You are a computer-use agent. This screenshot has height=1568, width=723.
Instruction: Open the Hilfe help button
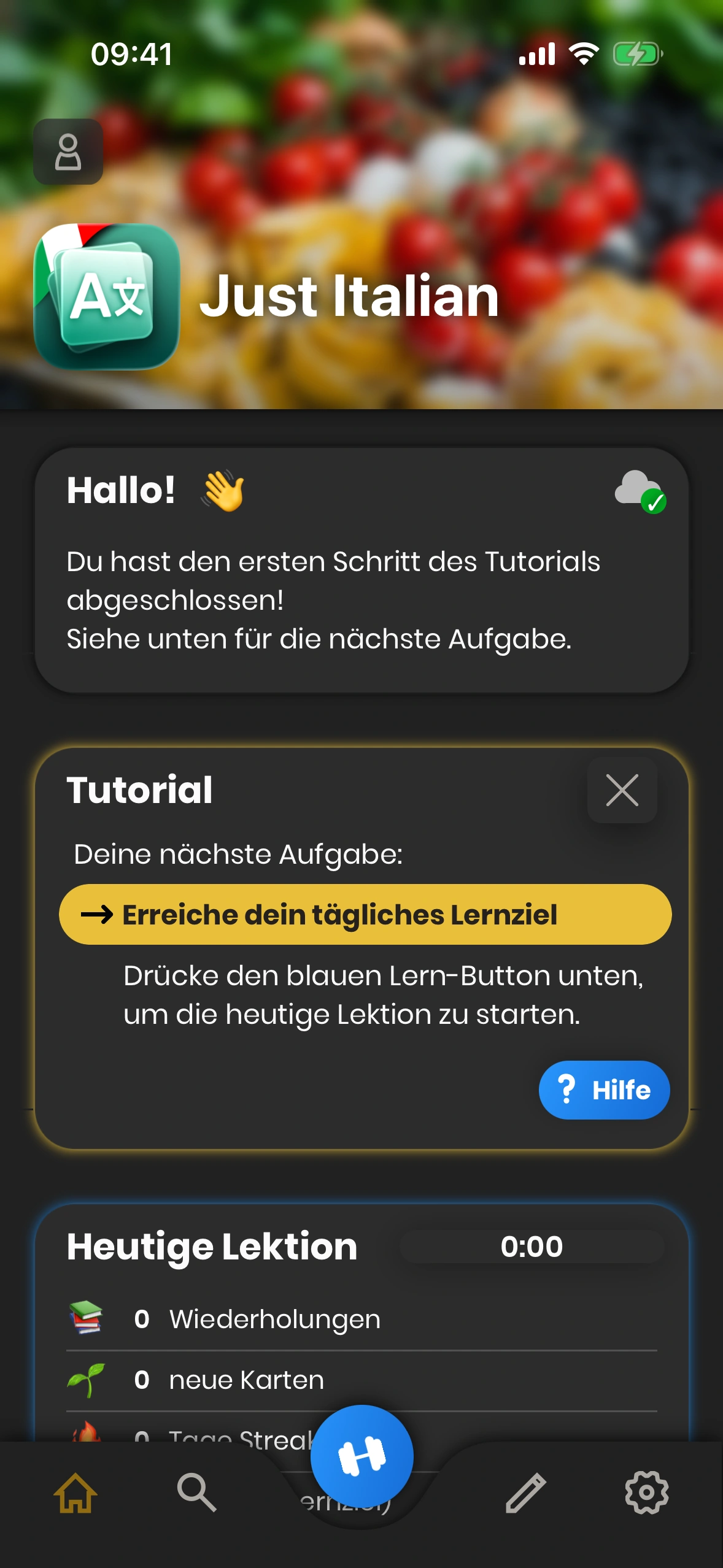pyautogui.click(x=604, y=1090)
